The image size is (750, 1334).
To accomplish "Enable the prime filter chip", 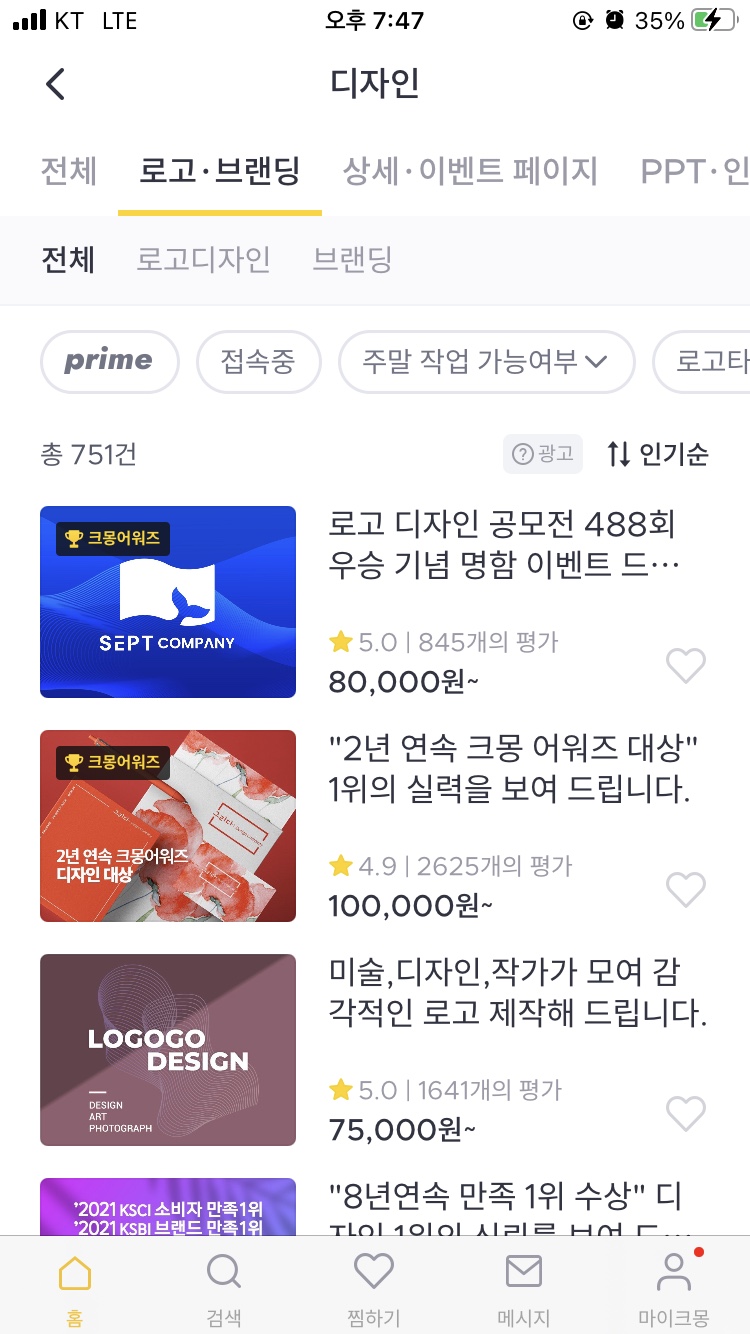I will tap(109, 361).
